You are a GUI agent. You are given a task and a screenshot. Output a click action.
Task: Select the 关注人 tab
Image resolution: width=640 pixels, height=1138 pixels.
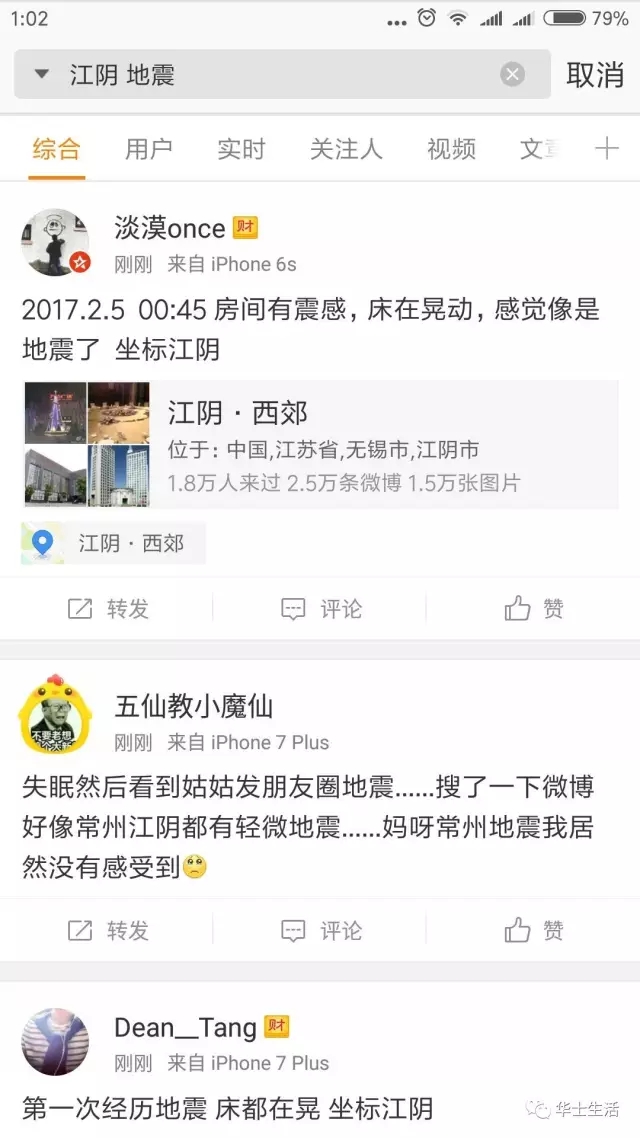click(x=346, y=149)
